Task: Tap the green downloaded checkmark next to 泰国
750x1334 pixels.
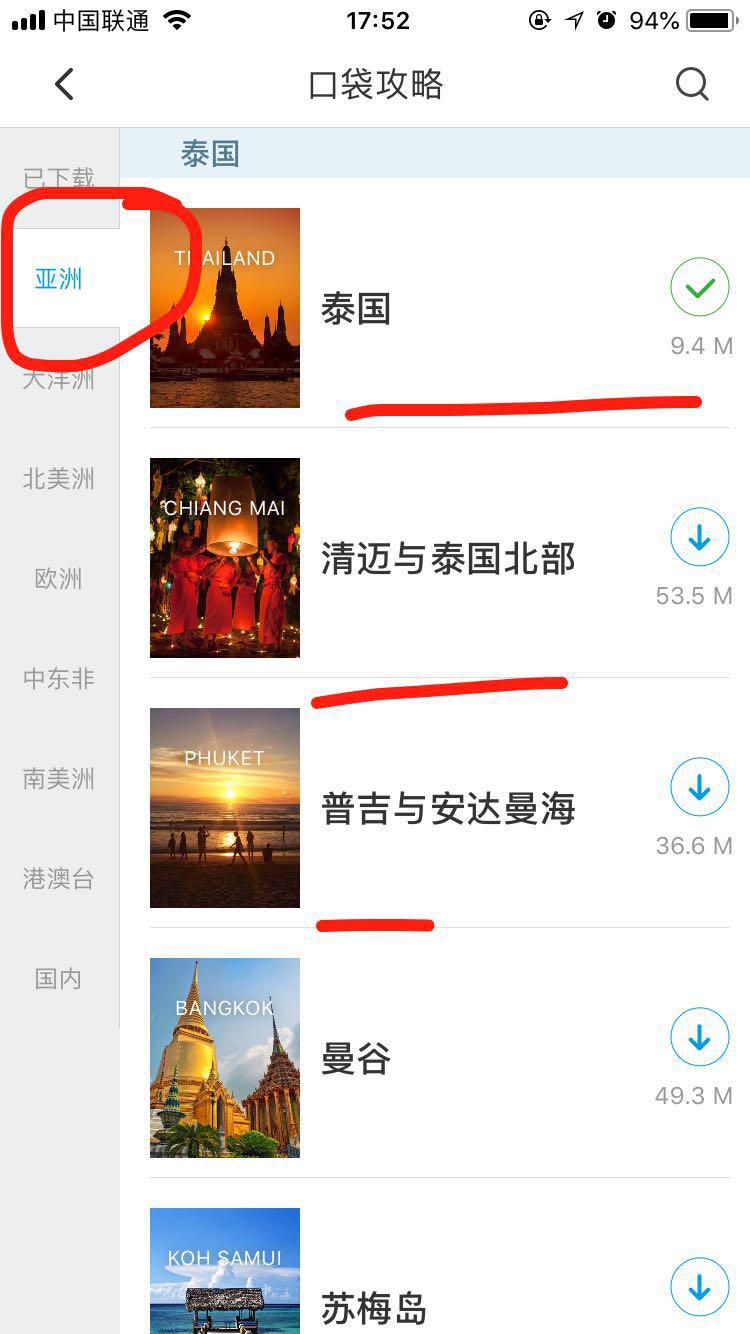Action: click(699, 287)
